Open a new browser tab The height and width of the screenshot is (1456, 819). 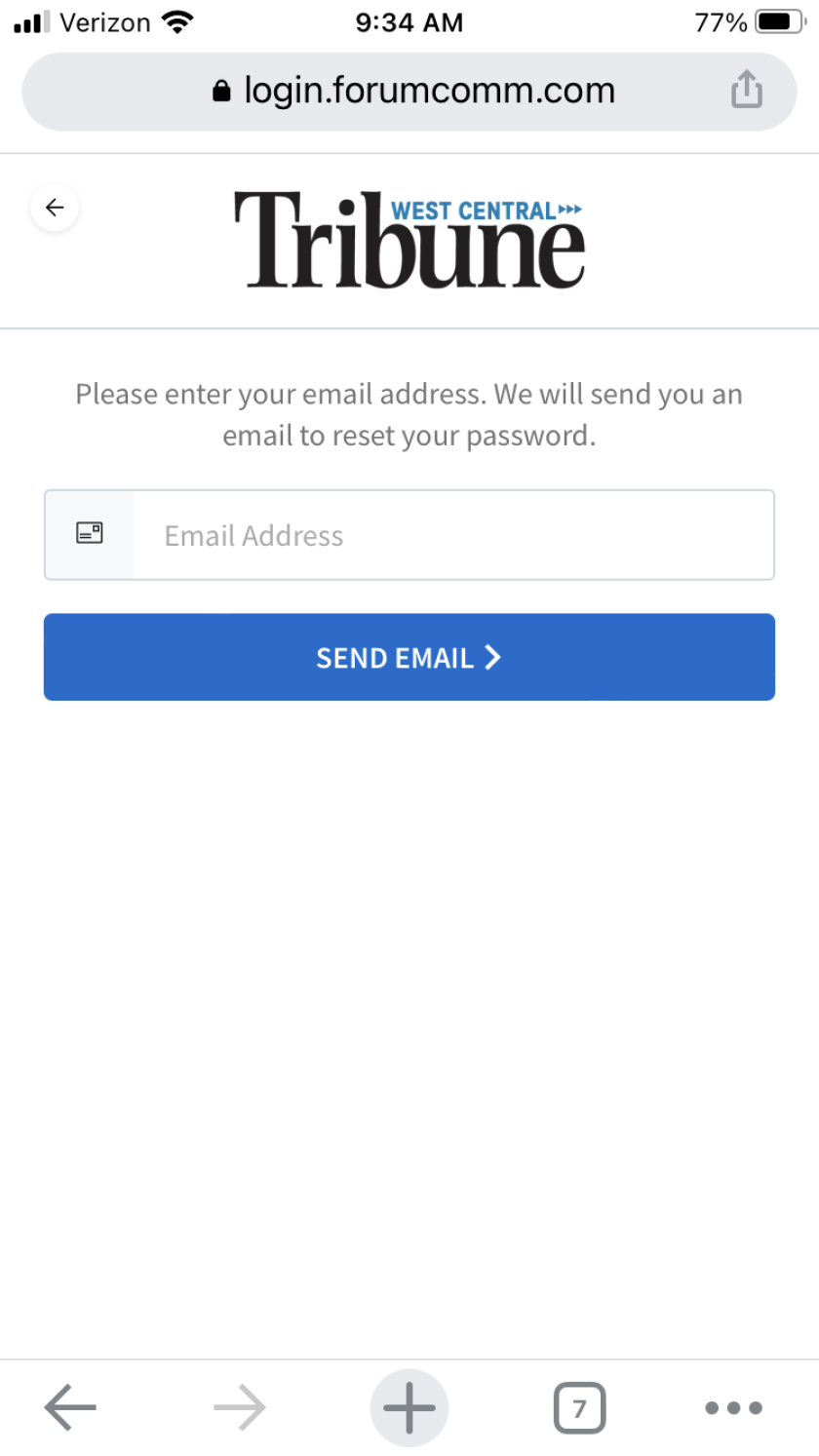(409, 1407)
